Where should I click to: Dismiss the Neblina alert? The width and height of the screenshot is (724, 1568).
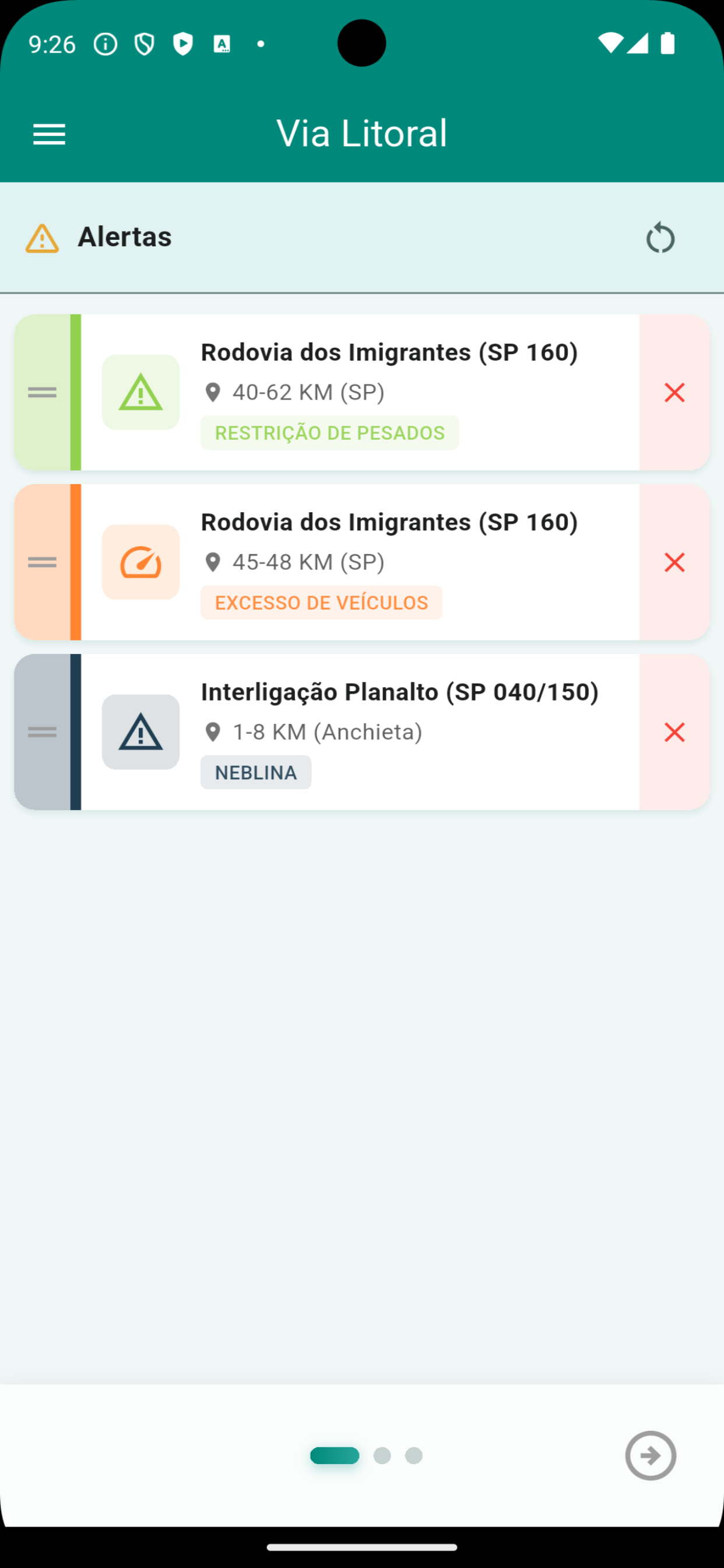pos(674,732)
